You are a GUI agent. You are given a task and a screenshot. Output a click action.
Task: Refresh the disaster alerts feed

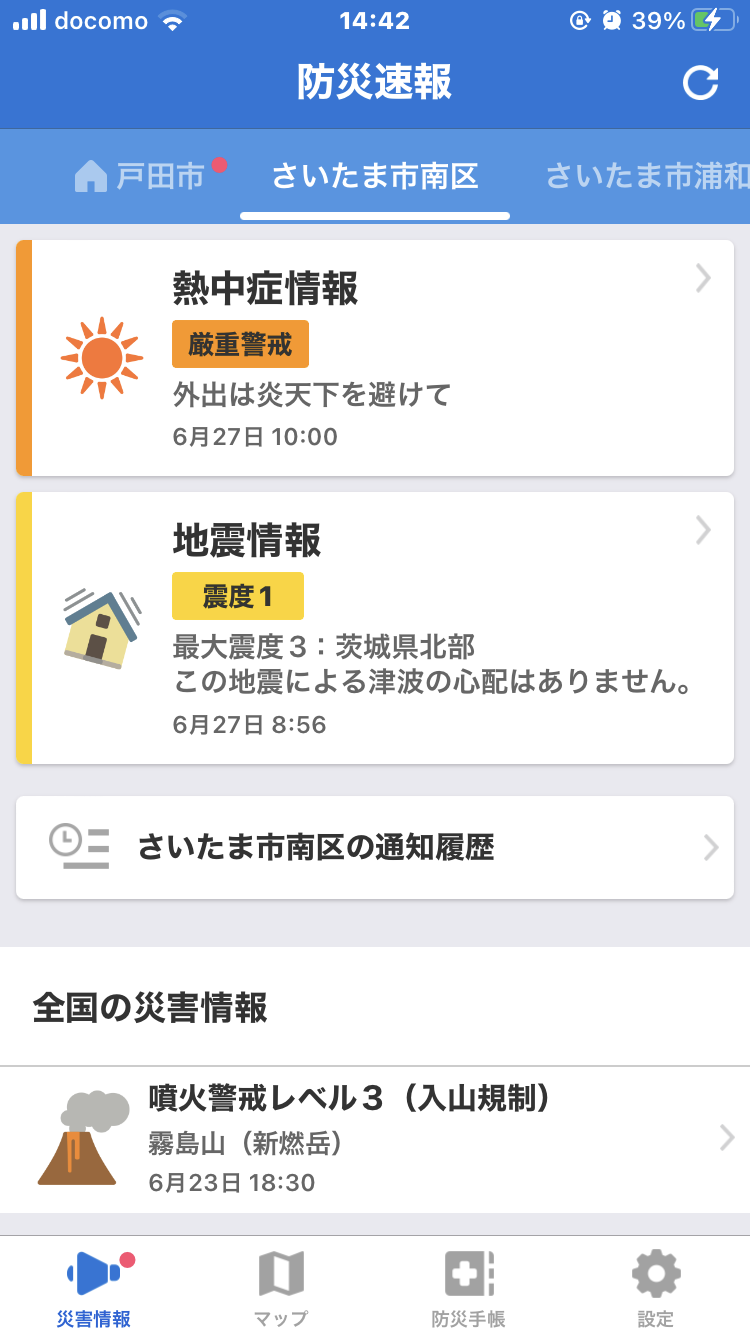(700, 82)
